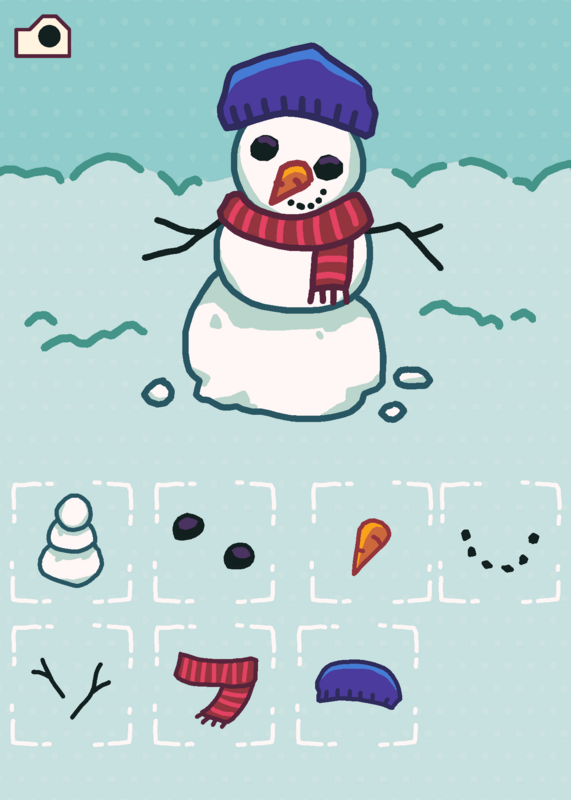571x800 pixels.
Task: Select the carrot nose tile
Action: (x=371, y=542)
